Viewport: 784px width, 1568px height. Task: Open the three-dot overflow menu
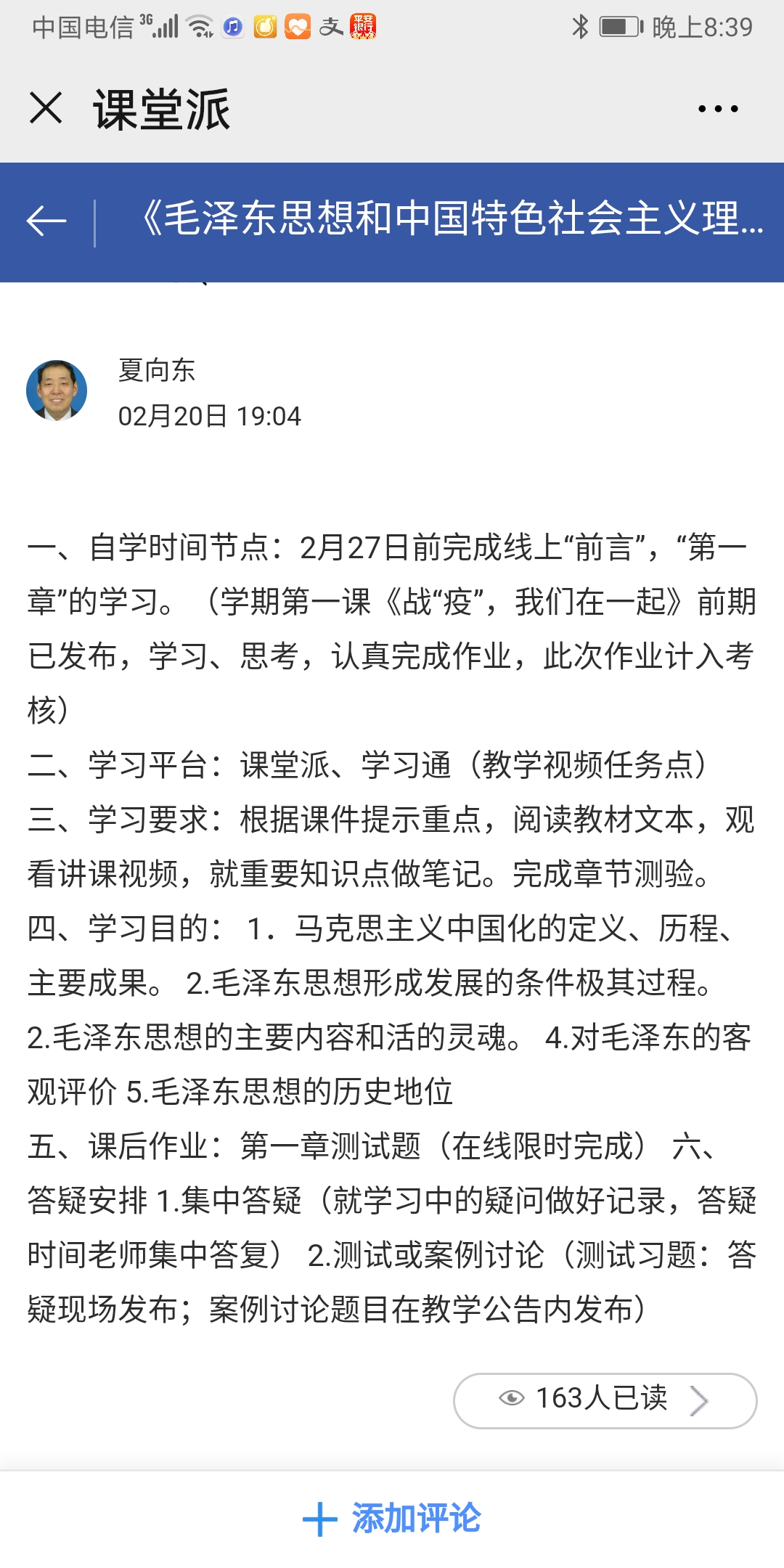coord(717,109)
